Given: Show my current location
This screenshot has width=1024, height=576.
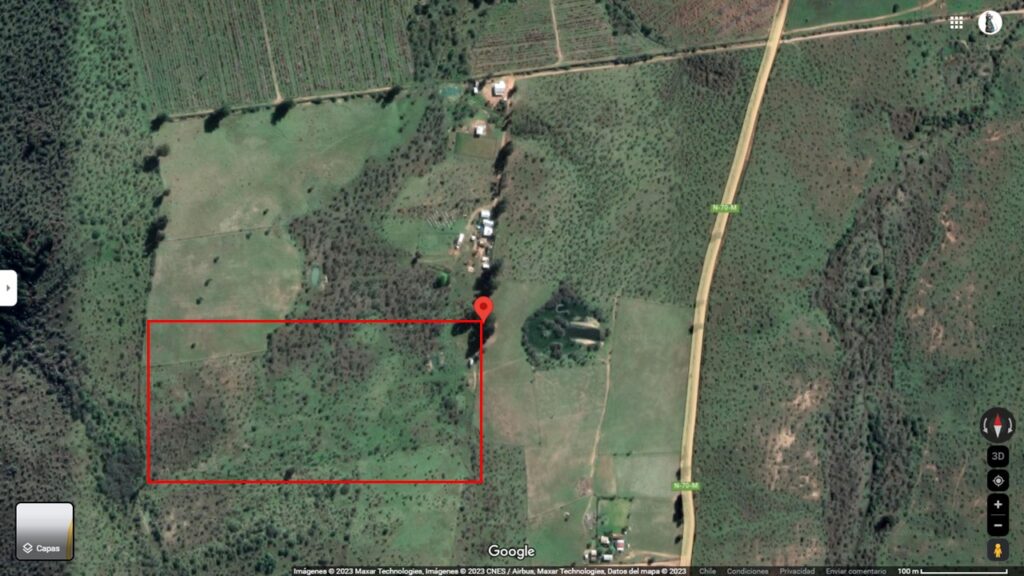Looking at the screenshot, I should click(997, 481).
